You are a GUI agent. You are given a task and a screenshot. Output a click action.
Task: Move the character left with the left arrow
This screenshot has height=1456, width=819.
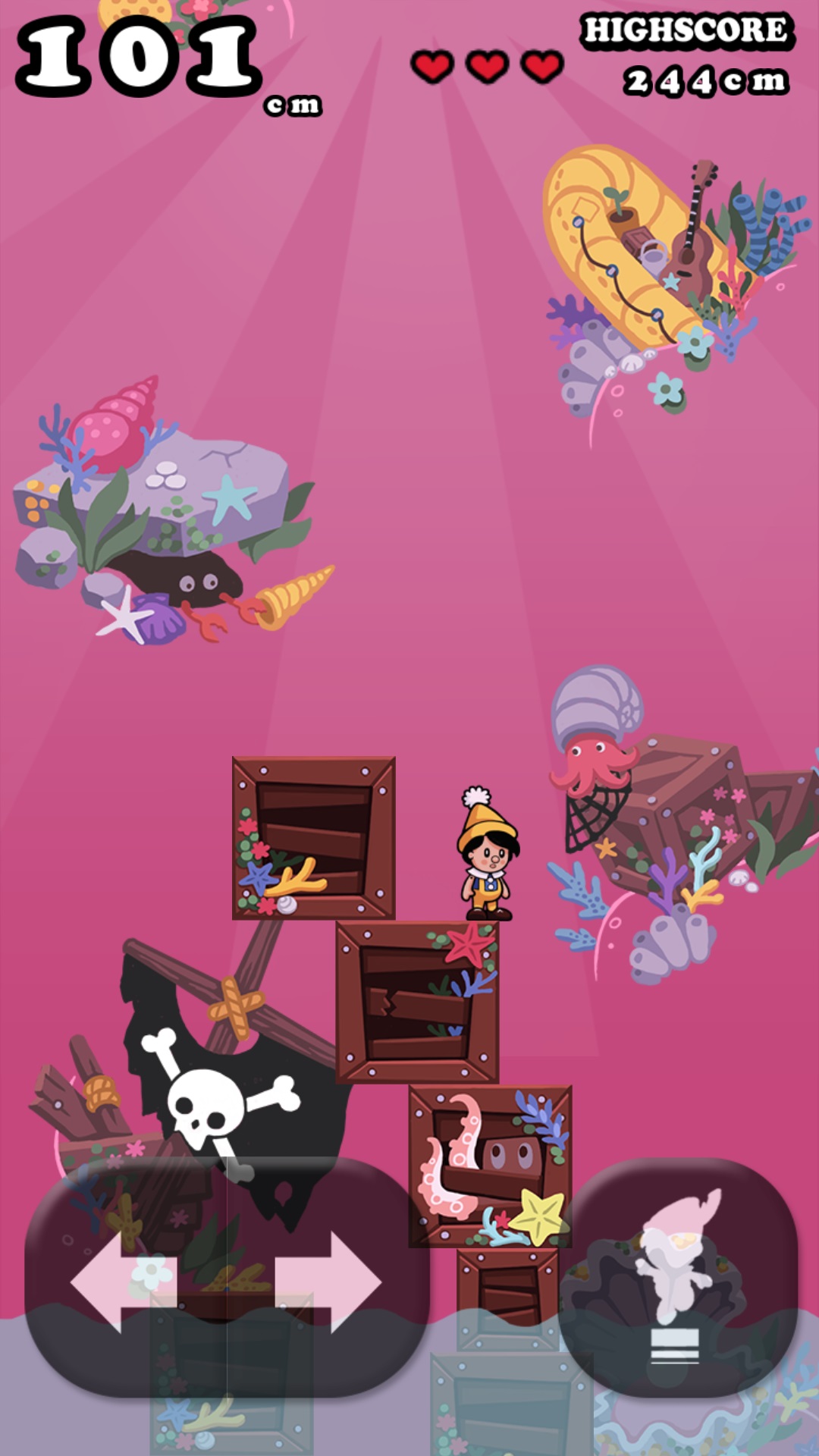pos(125,1282)
